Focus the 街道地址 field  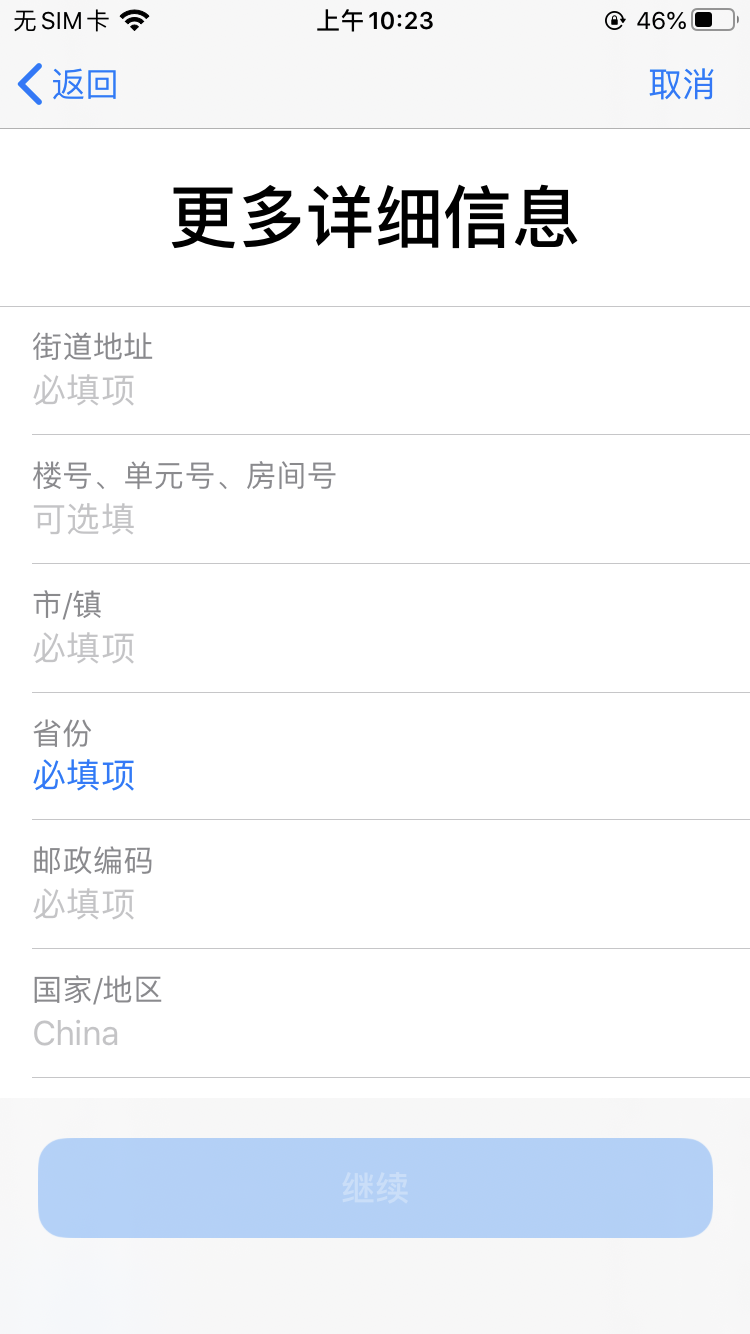375,370
